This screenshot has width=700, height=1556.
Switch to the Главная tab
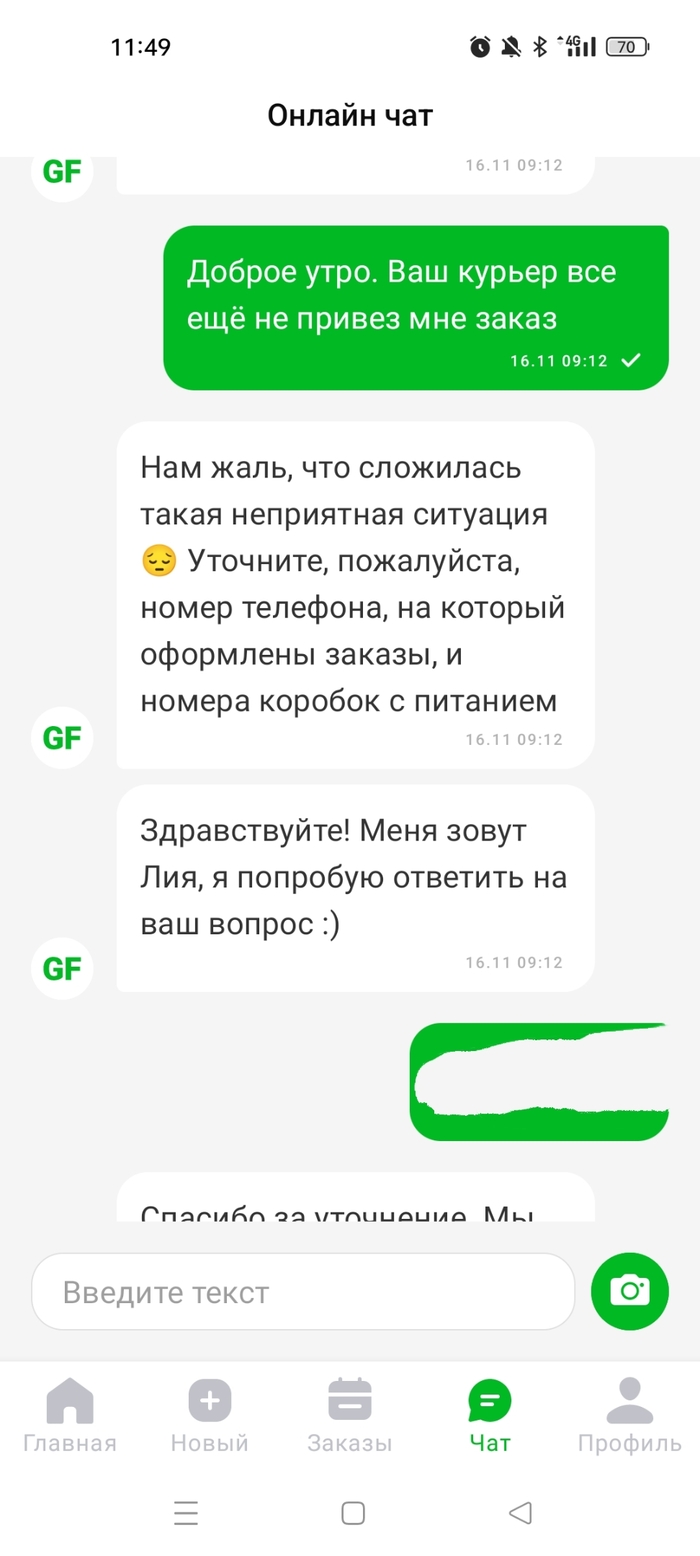tap(70, 1414)
